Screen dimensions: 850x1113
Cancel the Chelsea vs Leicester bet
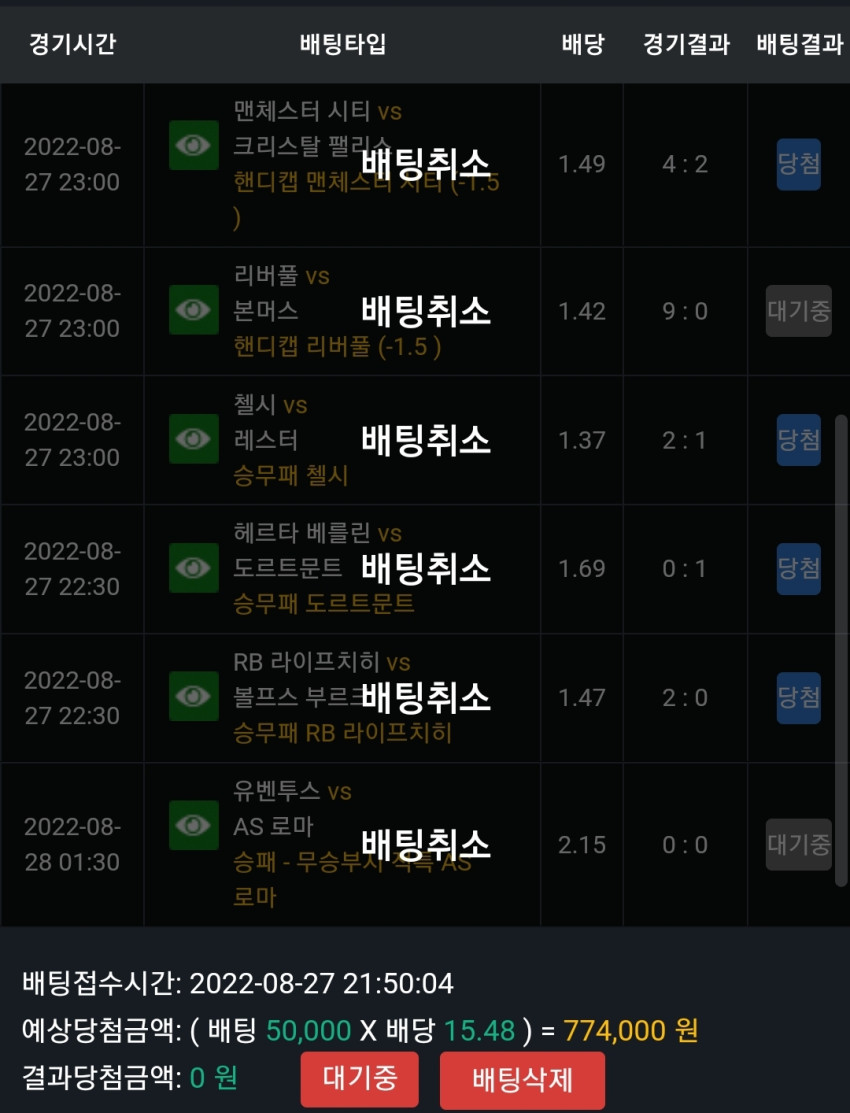click(425, 440)
